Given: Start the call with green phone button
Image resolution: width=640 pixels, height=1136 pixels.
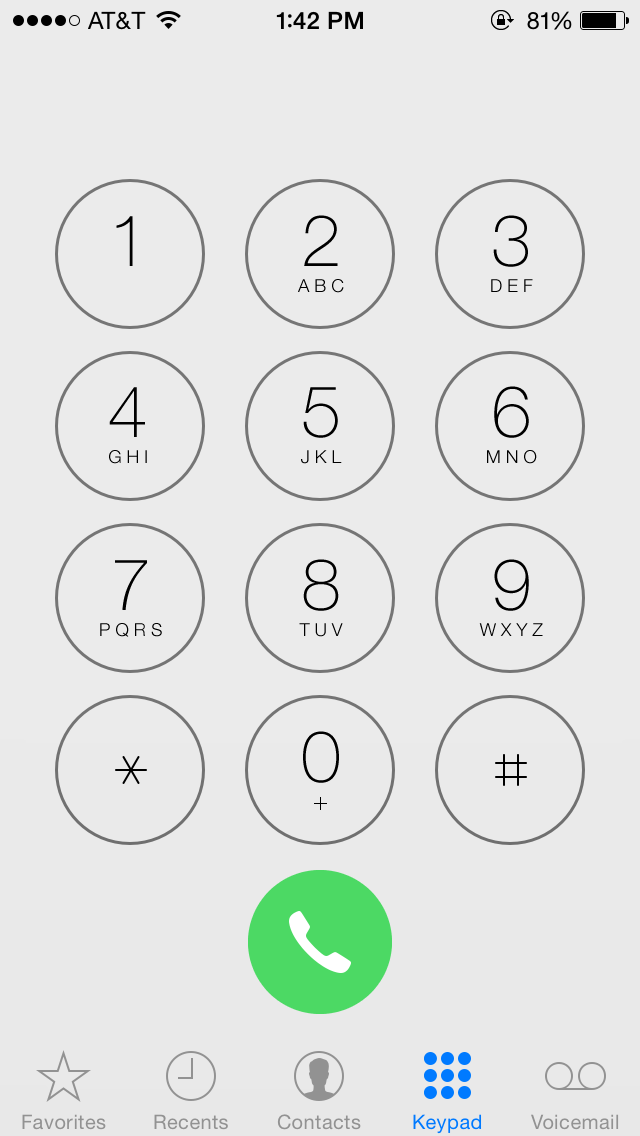Looking at the screenshot, I should click(320, 942).
